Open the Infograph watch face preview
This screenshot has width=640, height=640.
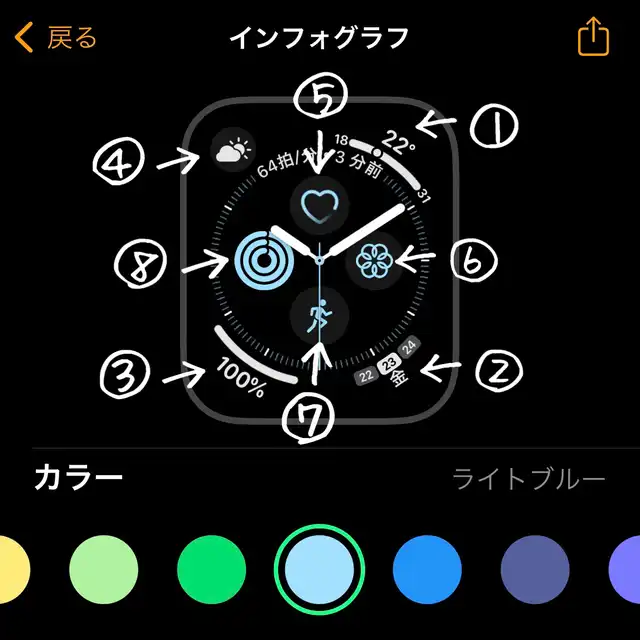[320, 260]
